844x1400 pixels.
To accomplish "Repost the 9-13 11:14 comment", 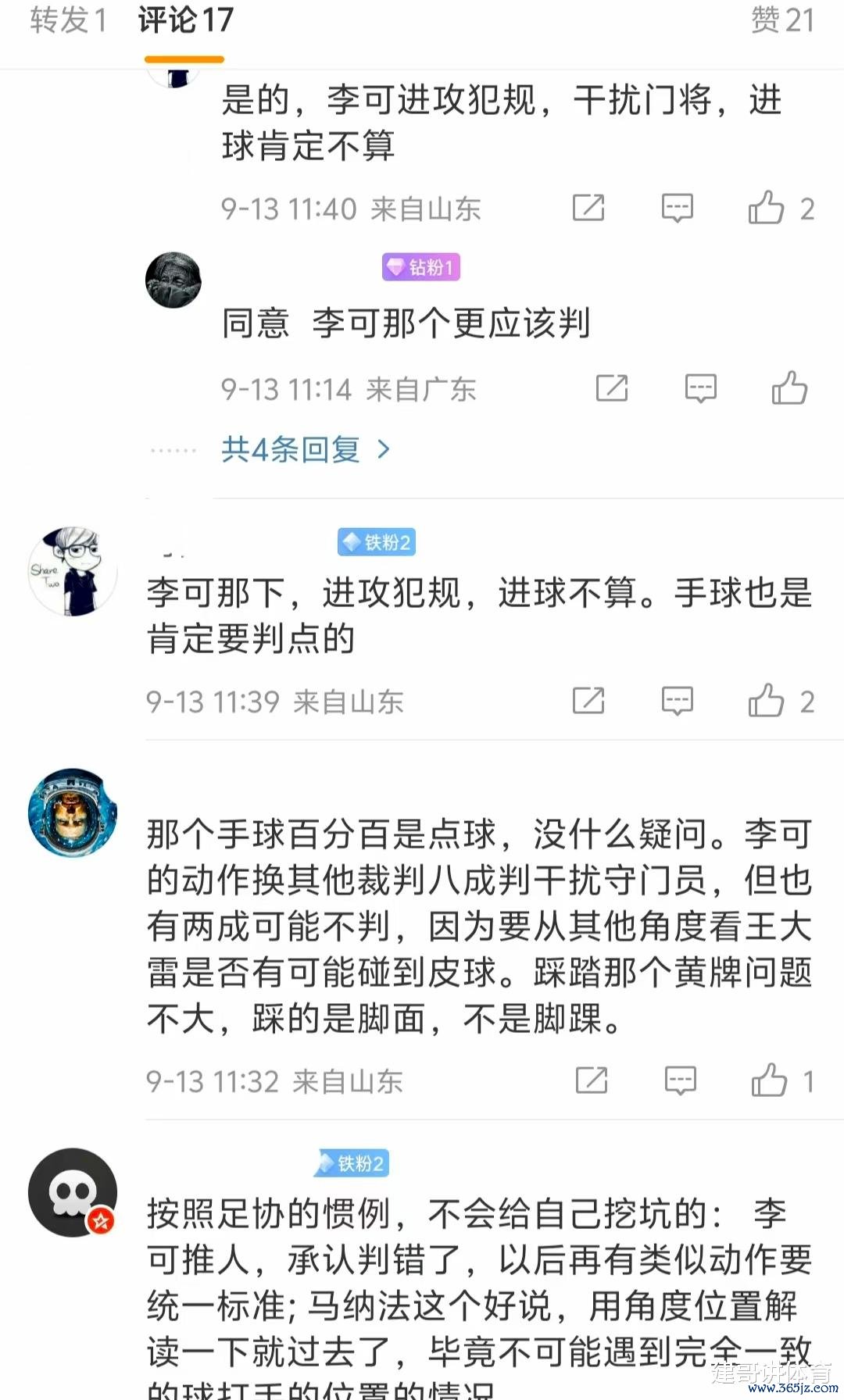I will click(612, 388).
